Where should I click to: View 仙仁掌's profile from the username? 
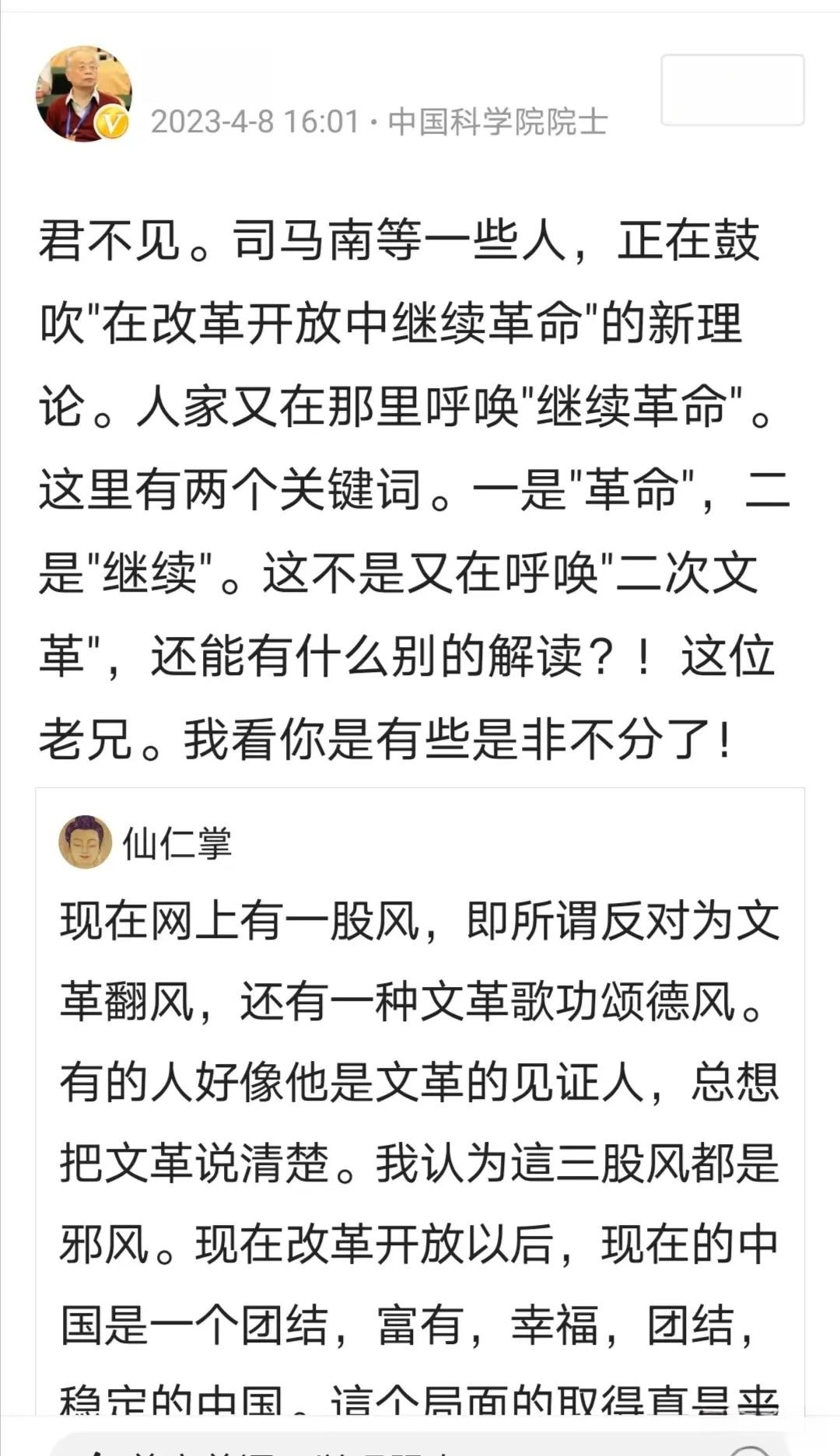pos(177,843)
